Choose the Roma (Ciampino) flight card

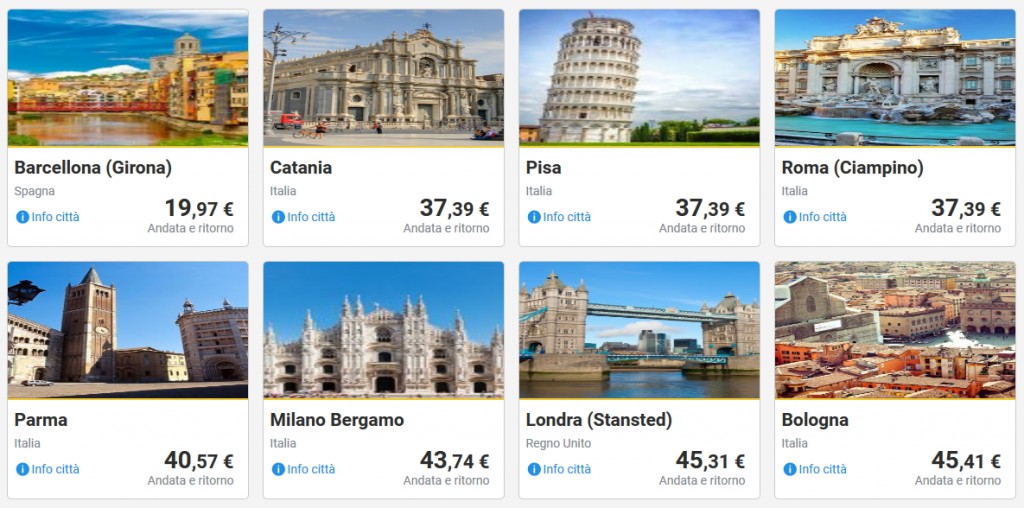click(895, 79)
